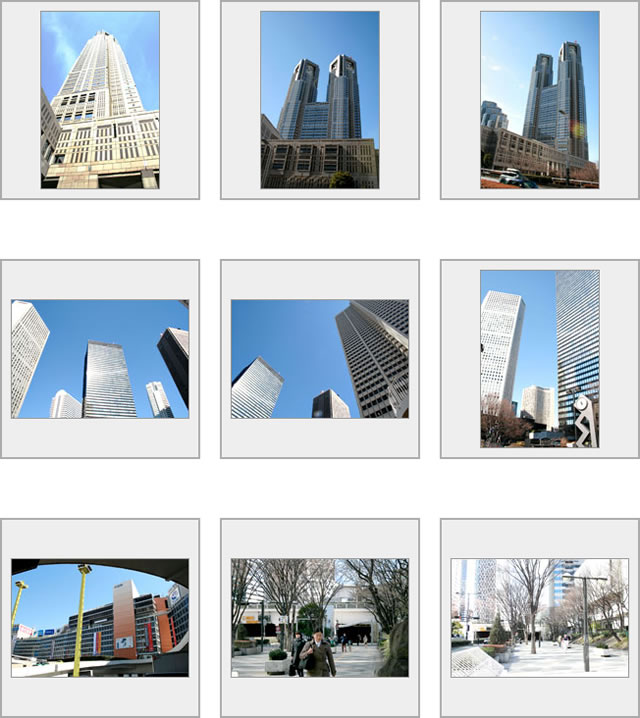View the twin-tower photo with cars below

[x=539, y=100]
